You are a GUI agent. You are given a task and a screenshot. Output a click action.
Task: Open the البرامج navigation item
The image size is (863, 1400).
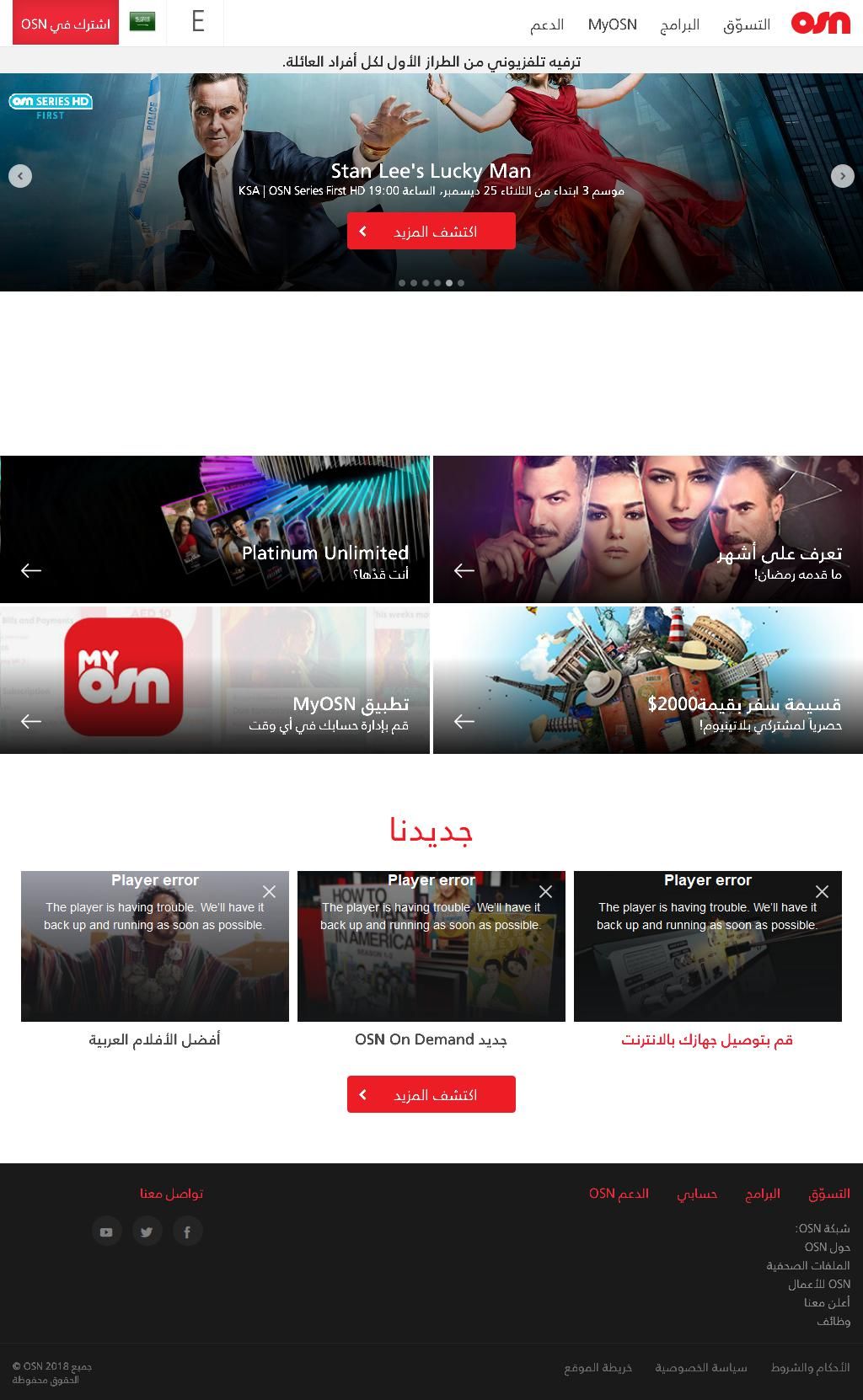pos(680,24)
